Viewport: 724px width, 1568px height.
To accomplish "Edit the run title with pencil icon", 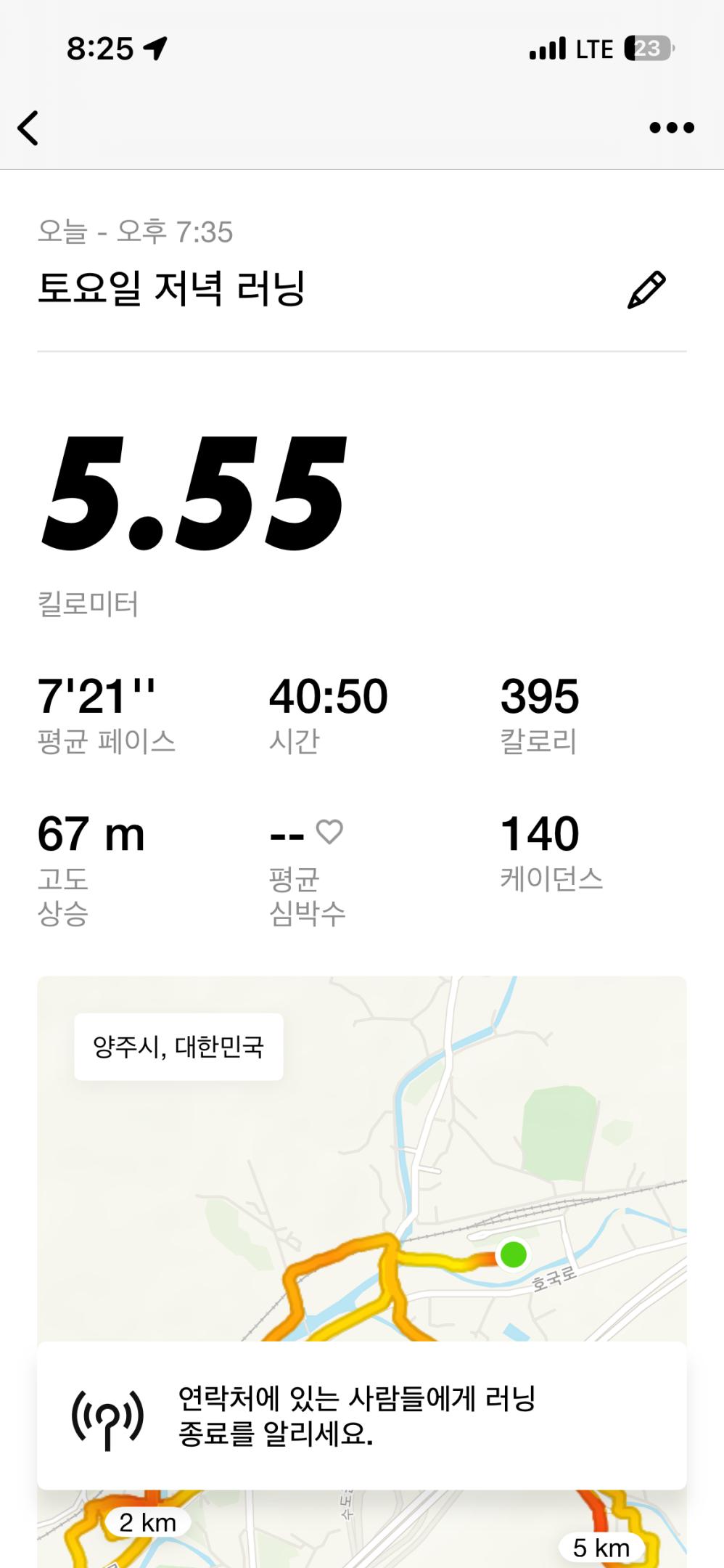I will 646,290.
